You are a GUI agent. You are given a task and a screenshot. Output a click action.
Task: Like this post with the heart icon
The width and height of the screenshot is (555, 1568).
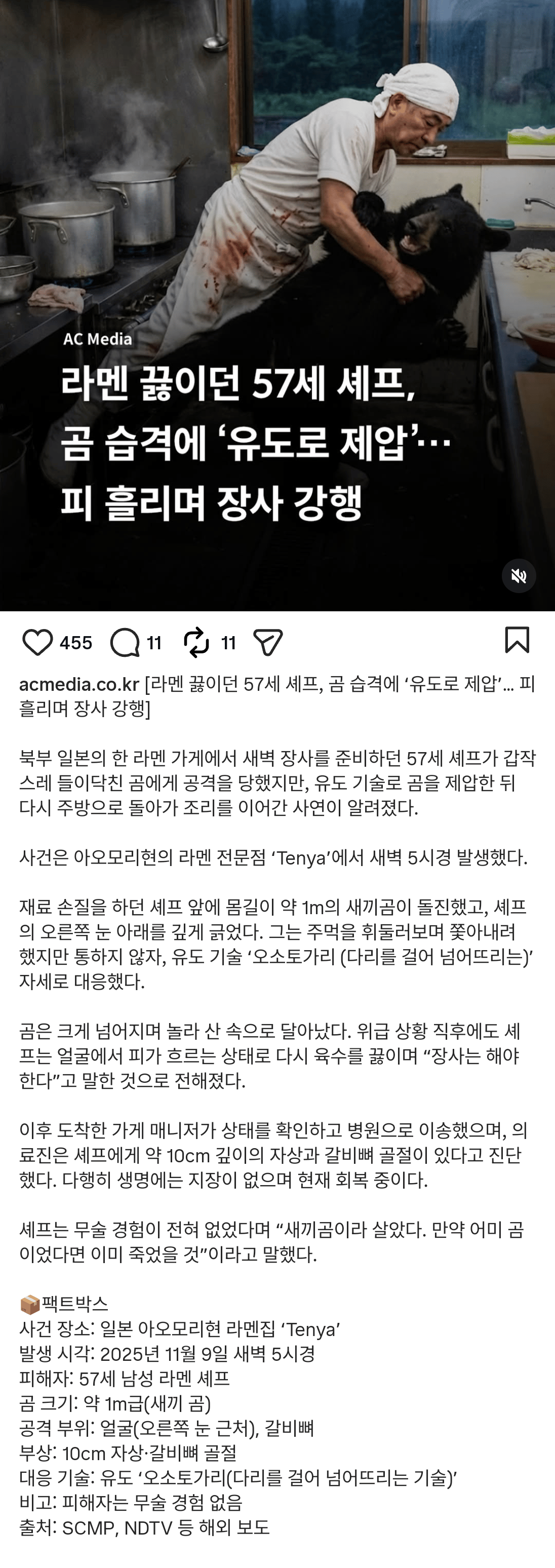38,643
